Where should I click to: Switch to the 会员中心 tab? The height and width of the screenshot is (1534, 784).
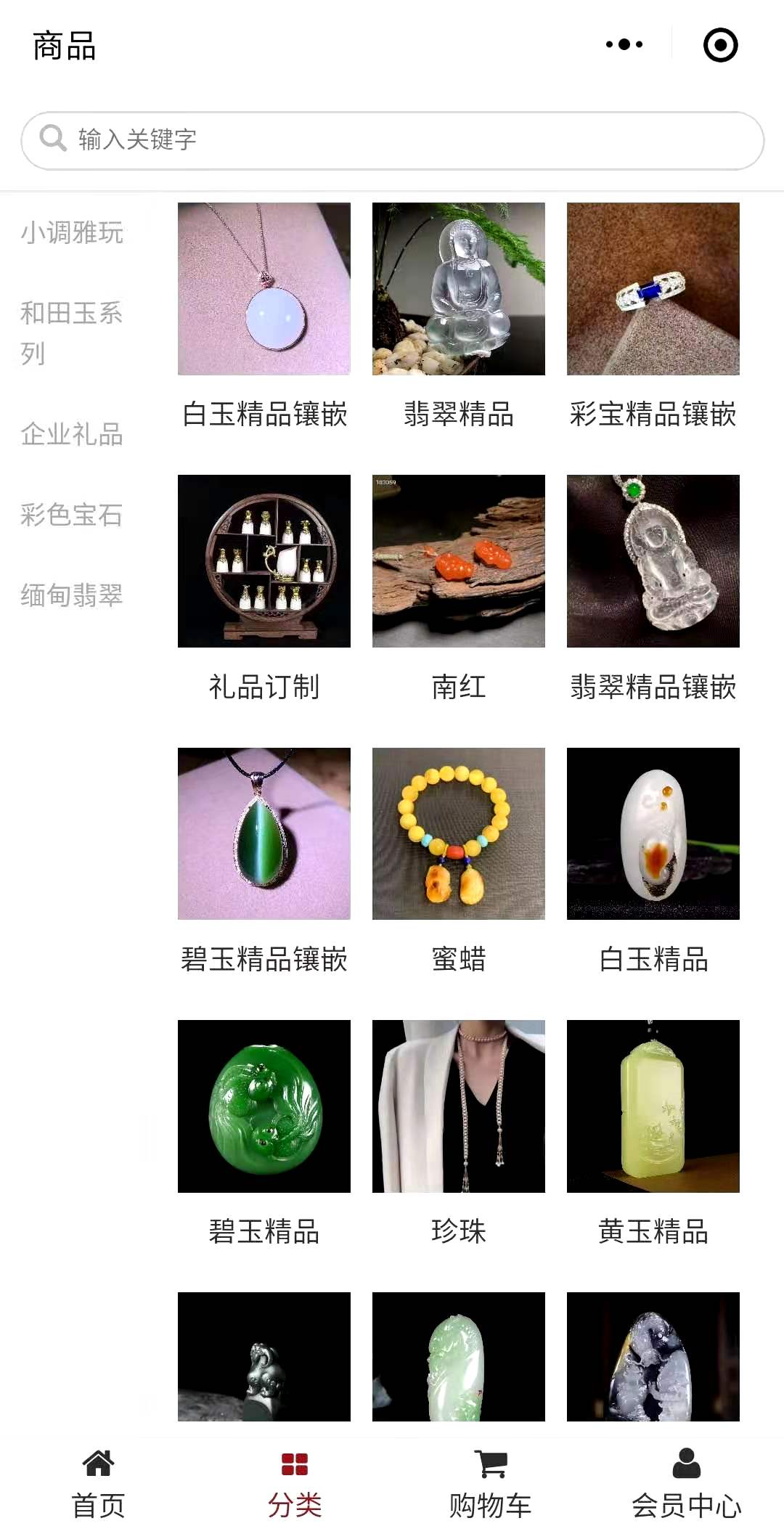[x=686, y=1484]
